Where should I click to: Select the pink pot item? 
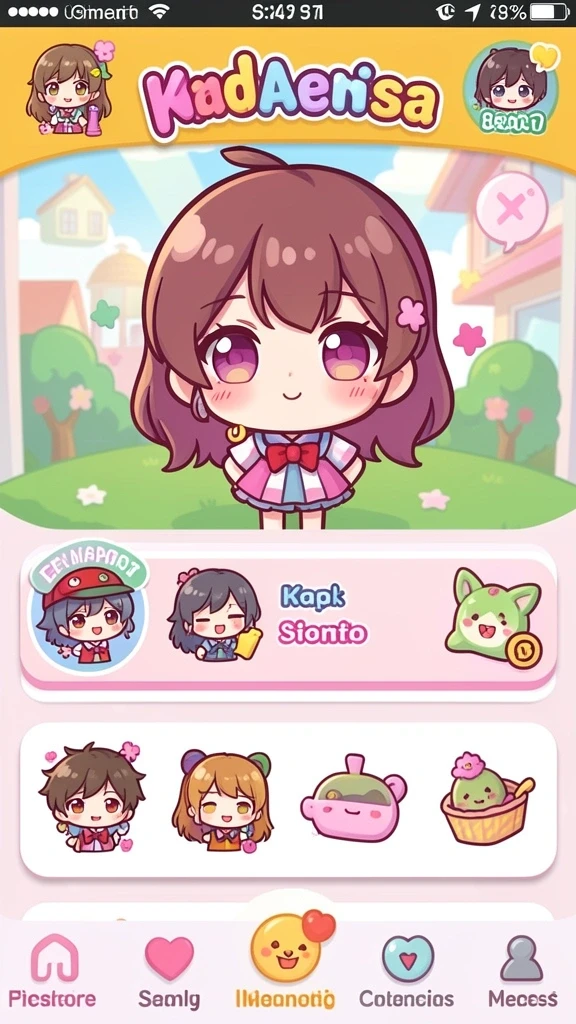pyautogui.click(x=353, y=798)
